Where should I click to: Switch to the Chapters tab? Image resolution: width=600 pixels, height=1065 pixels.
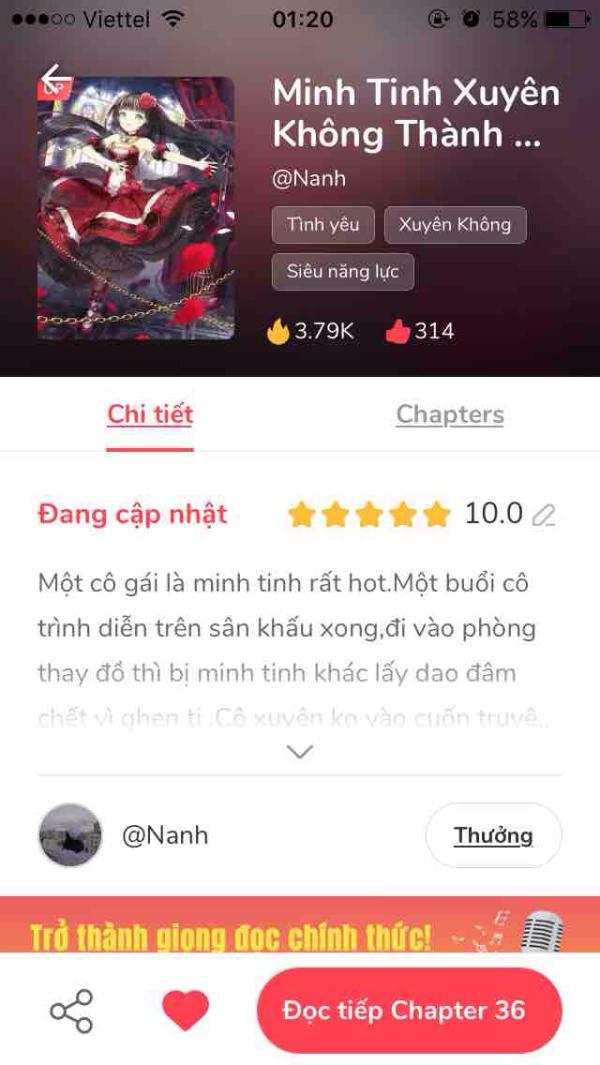click(450, 414)
